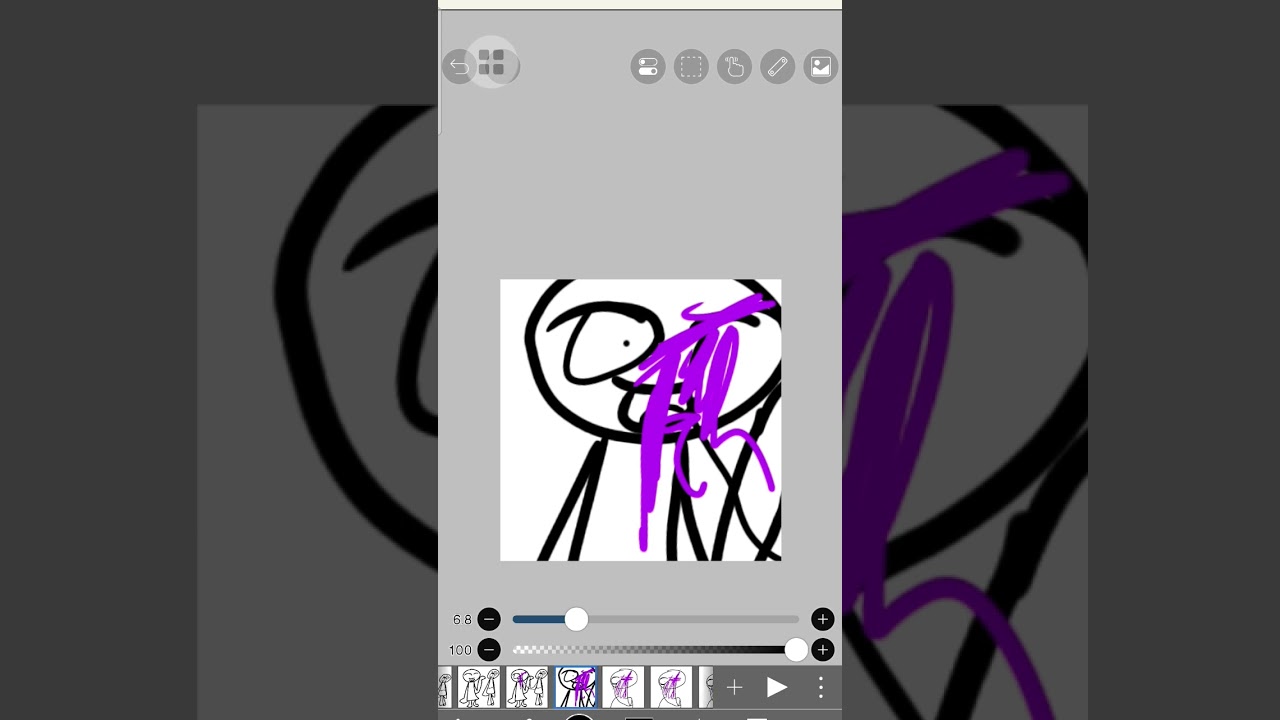Open the stabilizer finger-touch tool
Image resolution: width=1280 pixels, height=720 pixels.
[734, 67]
